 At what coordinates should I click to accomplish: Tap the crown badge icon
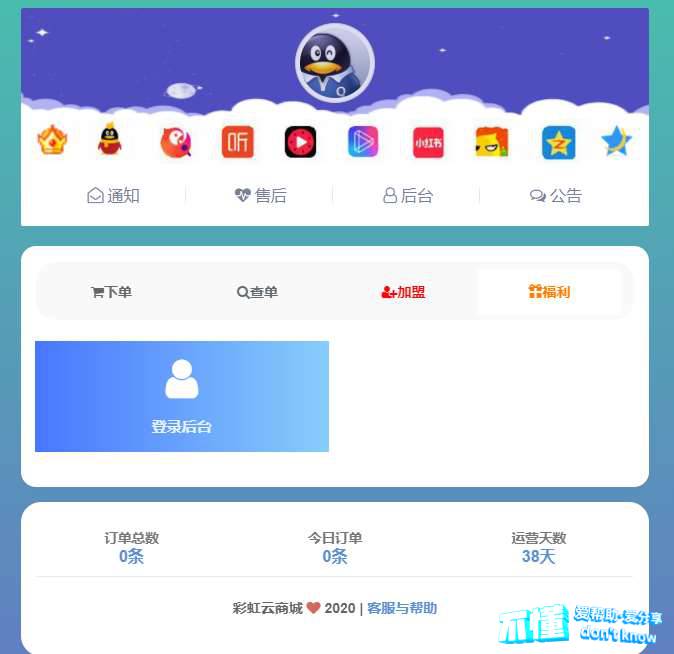point(52,141)
